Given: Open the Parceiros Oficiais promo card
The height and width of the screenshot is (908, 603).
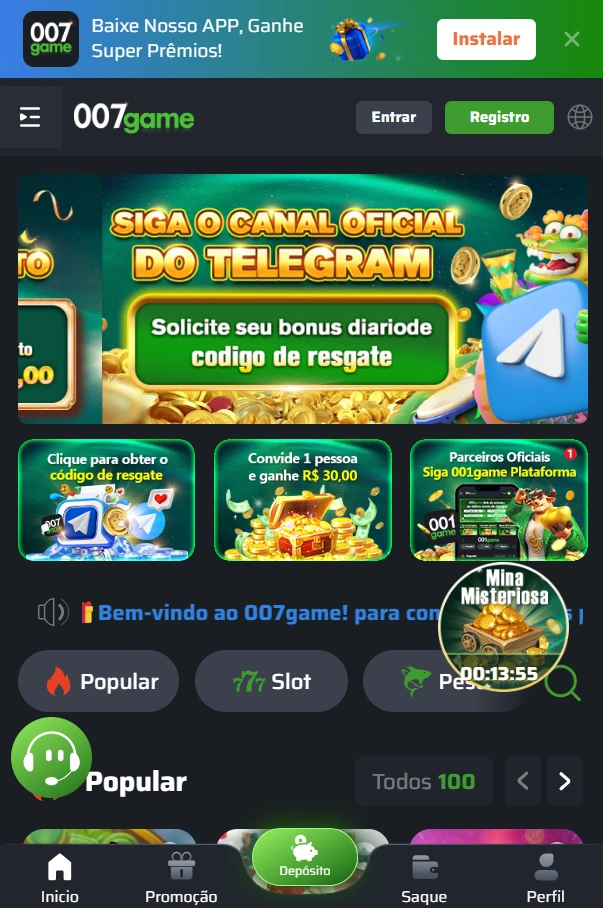Looking at the screenshot, I should (x=498, y=499).
